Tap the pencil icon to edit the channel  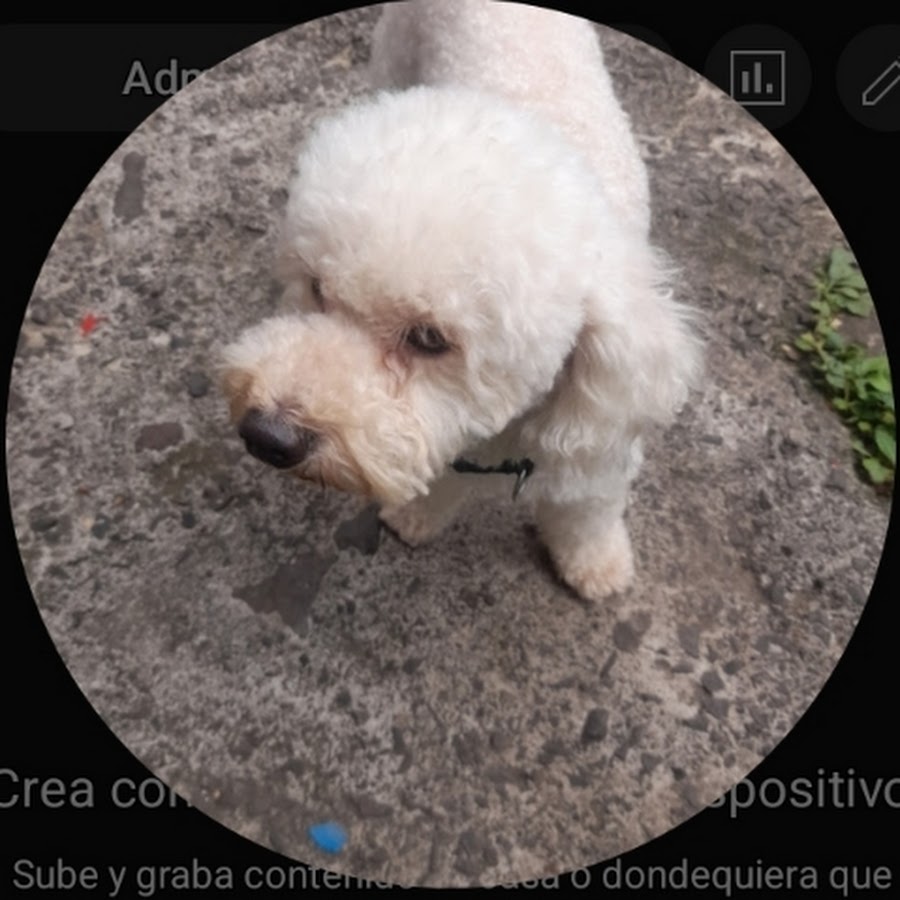(x=877, y=80)
